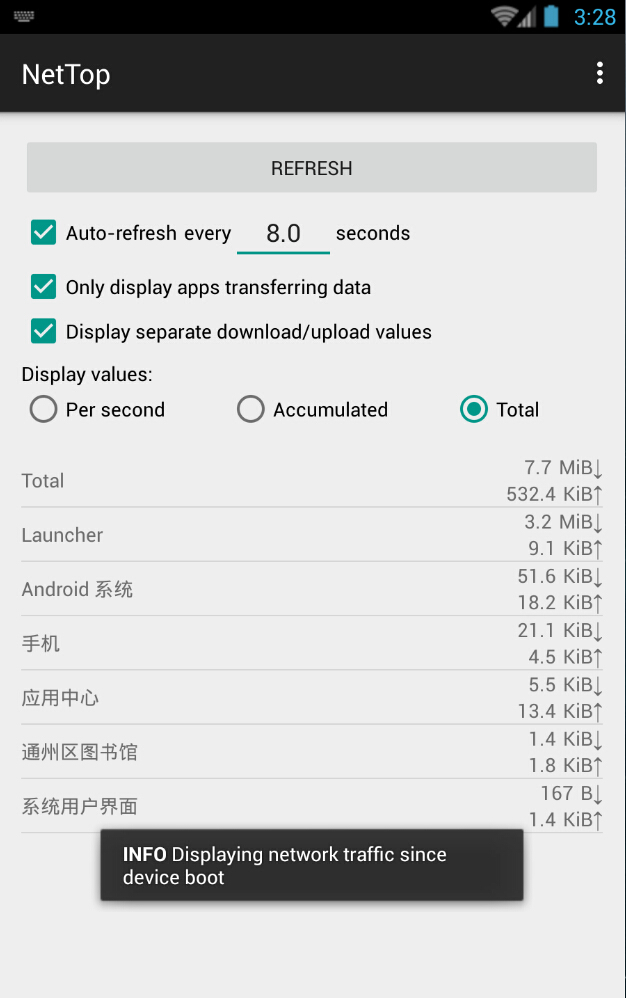This screenshot has height=998, width=626.
Task: Disable the Auto-refresh checkbox
Action: coord(44,233)
